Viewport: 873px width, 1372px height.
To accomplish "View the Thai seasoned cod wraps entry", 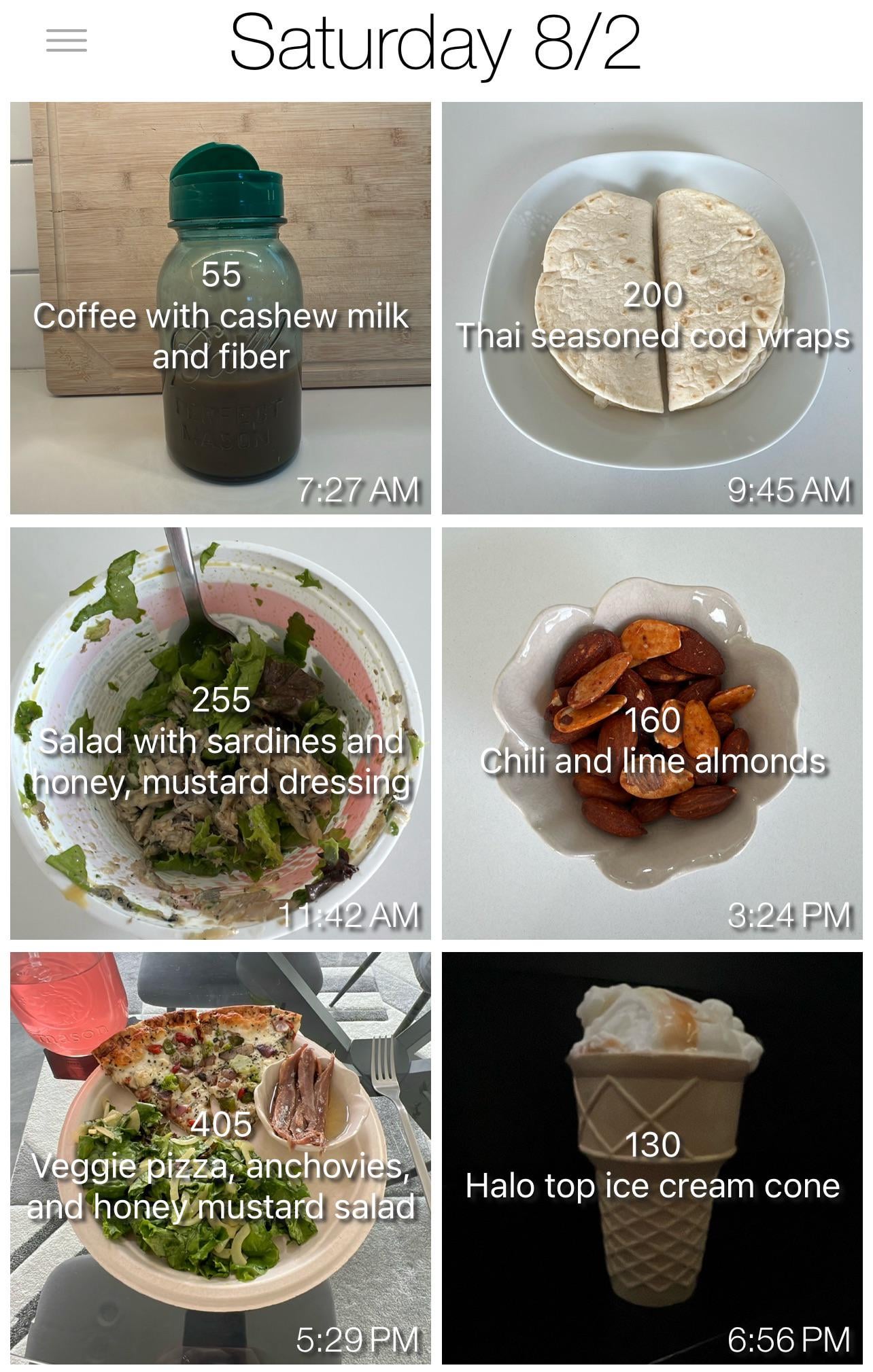I will tap(652, 308).
